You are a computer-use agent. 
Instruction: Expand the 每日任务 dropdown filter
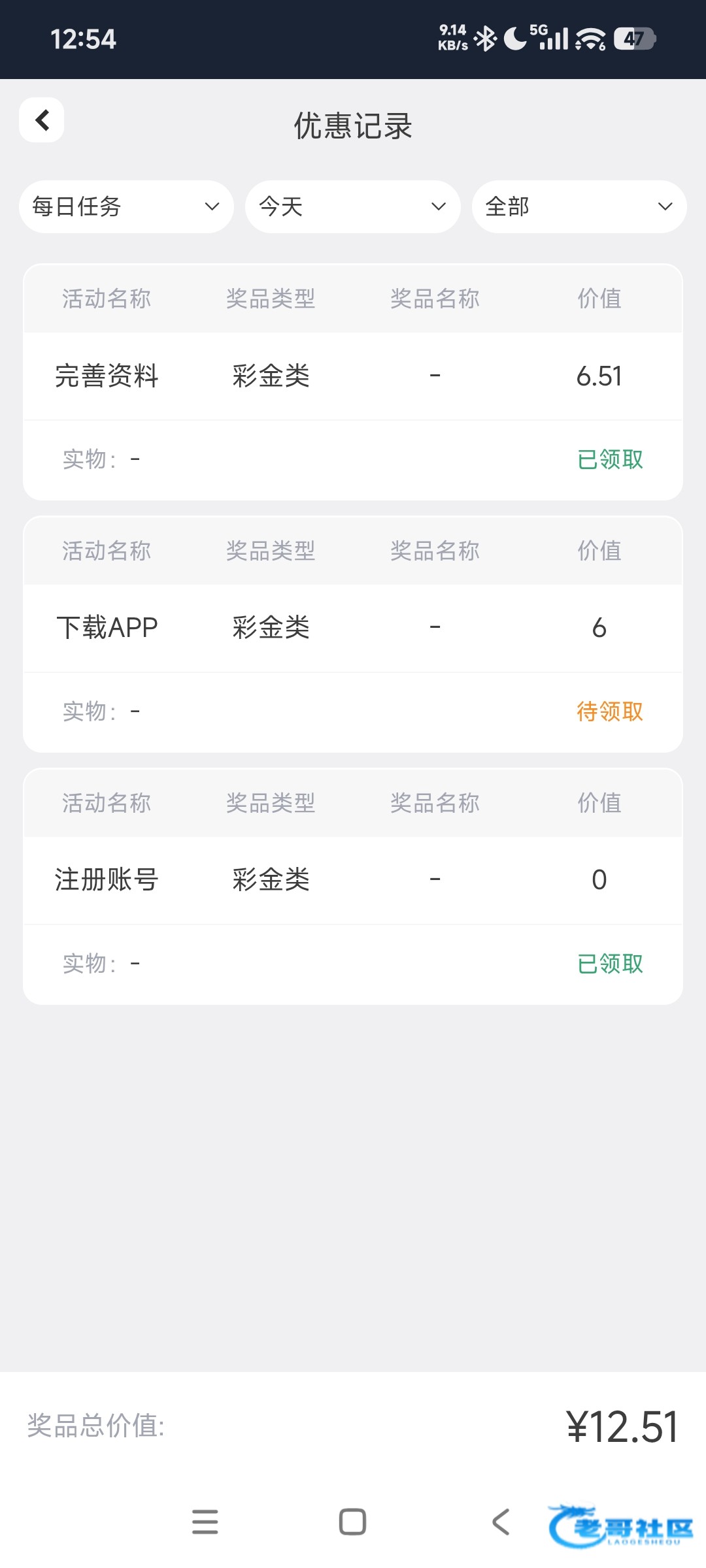click(126, 207)
